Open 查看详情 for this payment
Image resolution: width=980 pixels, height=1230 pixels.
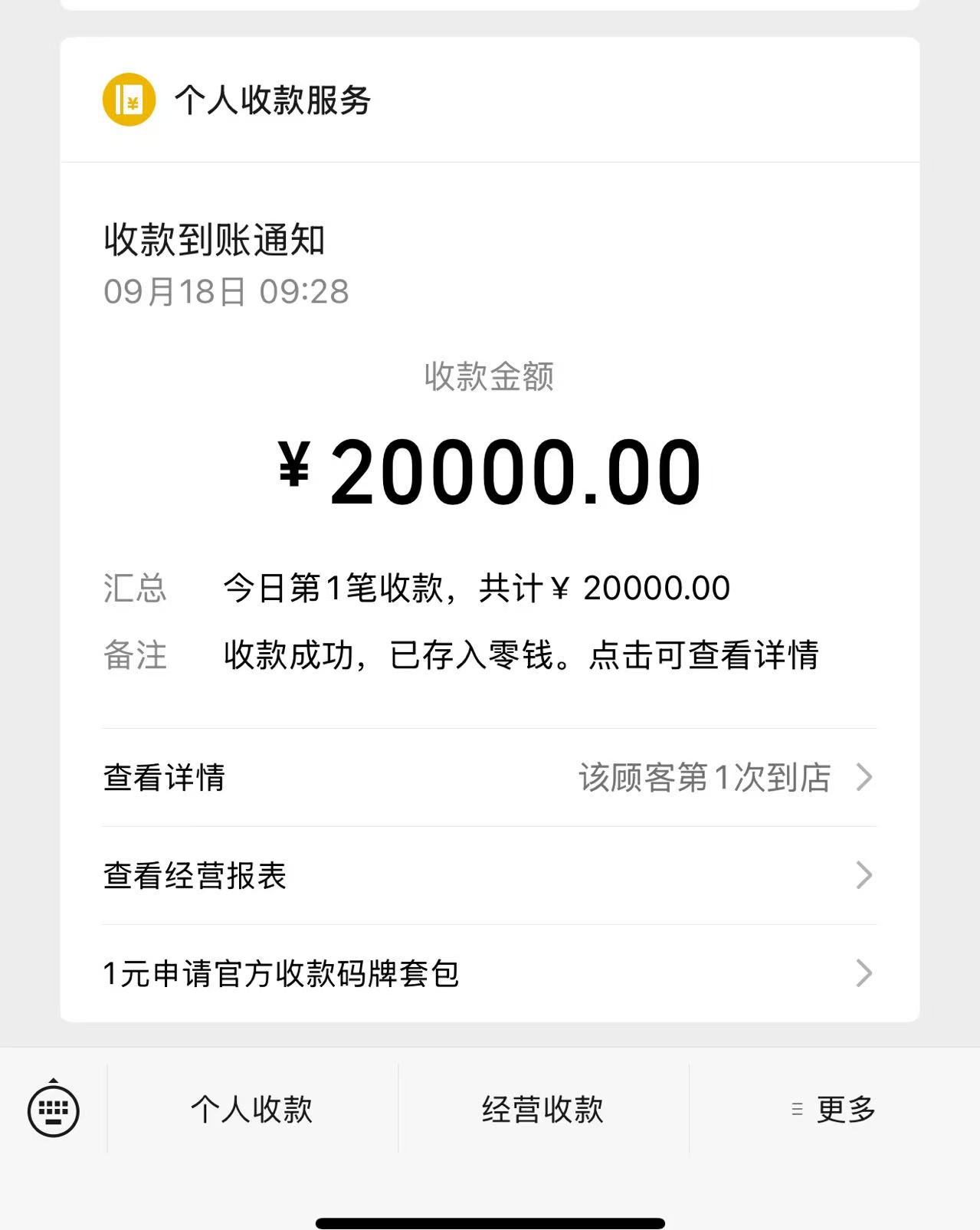(x=489, y=777)
